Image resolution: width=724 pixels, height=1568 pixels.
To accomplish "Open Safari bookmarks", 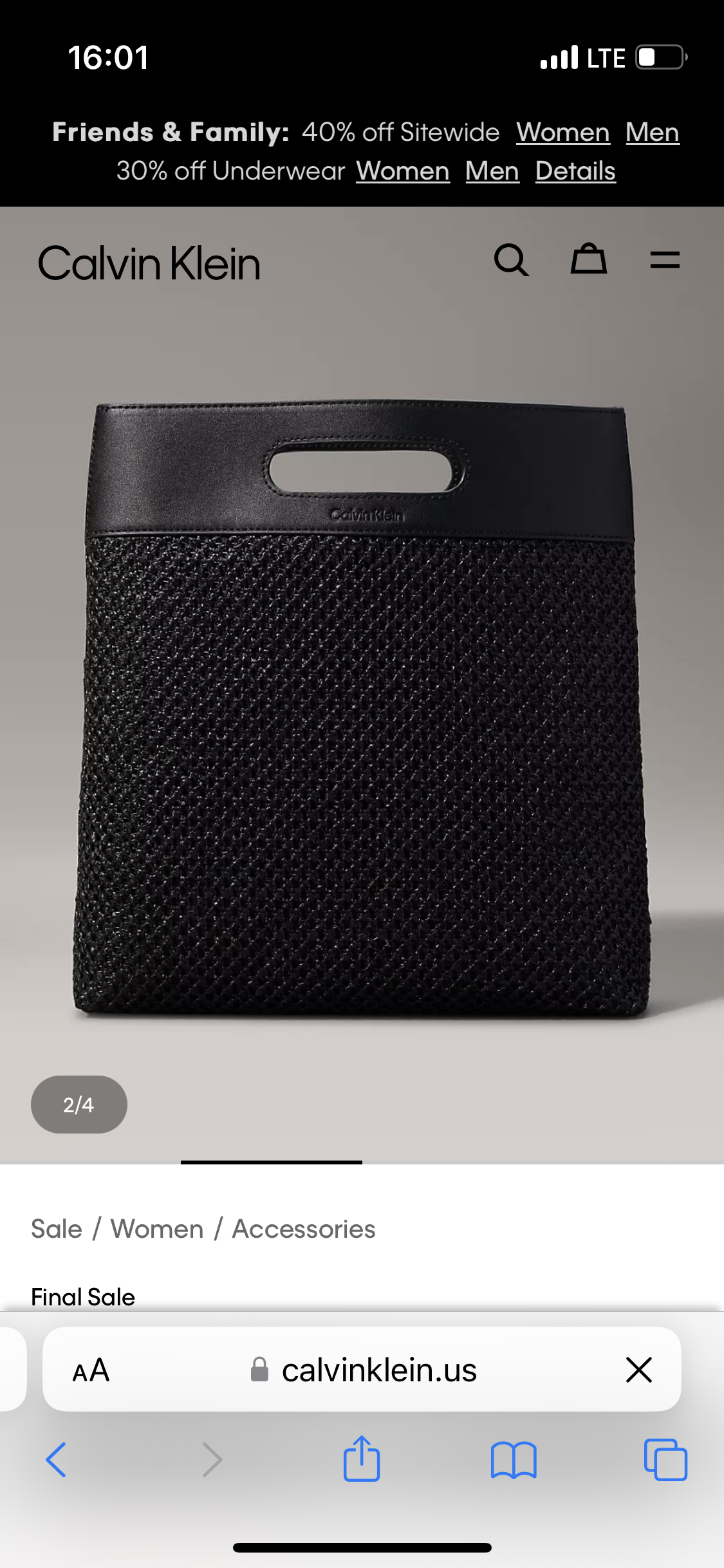I will [513, 1460].
